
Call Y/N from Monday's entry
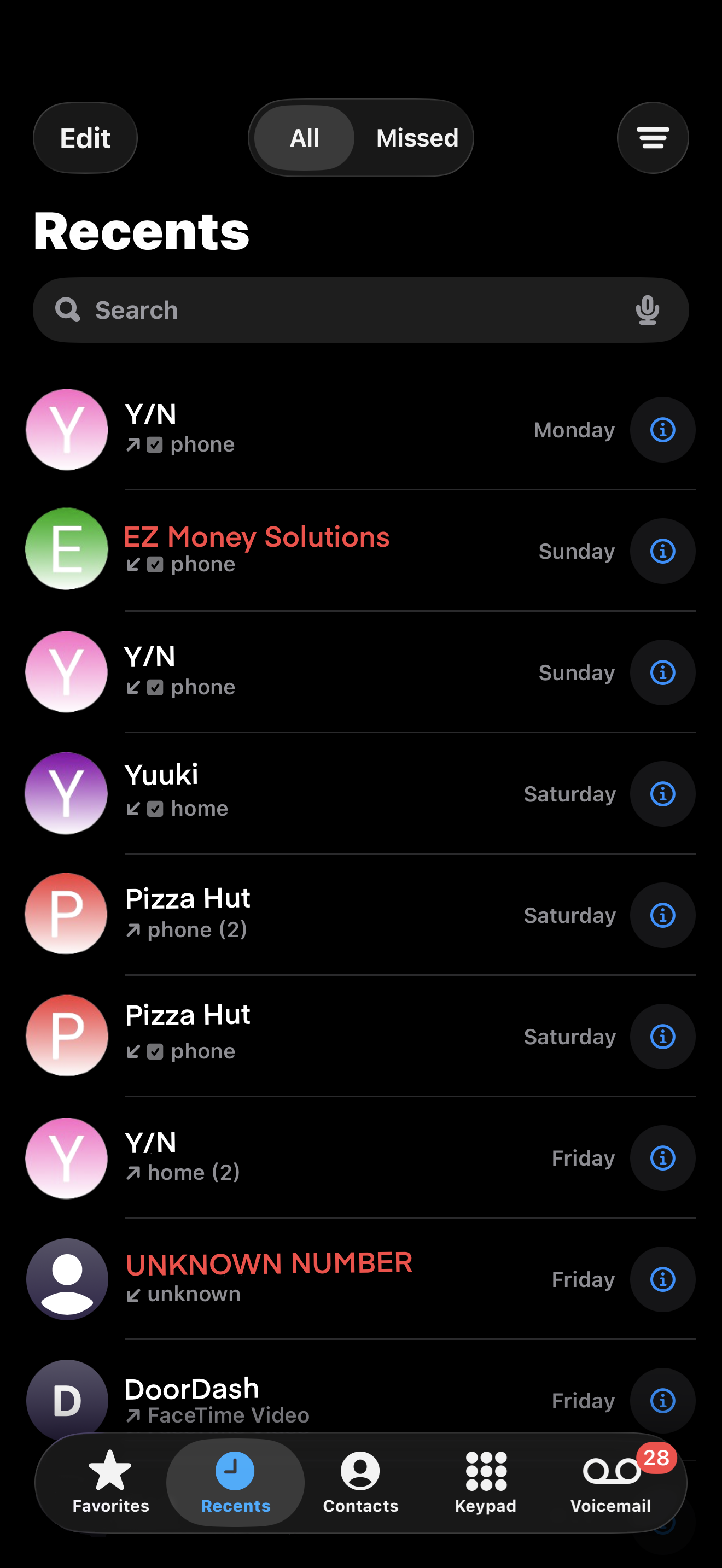304,429
